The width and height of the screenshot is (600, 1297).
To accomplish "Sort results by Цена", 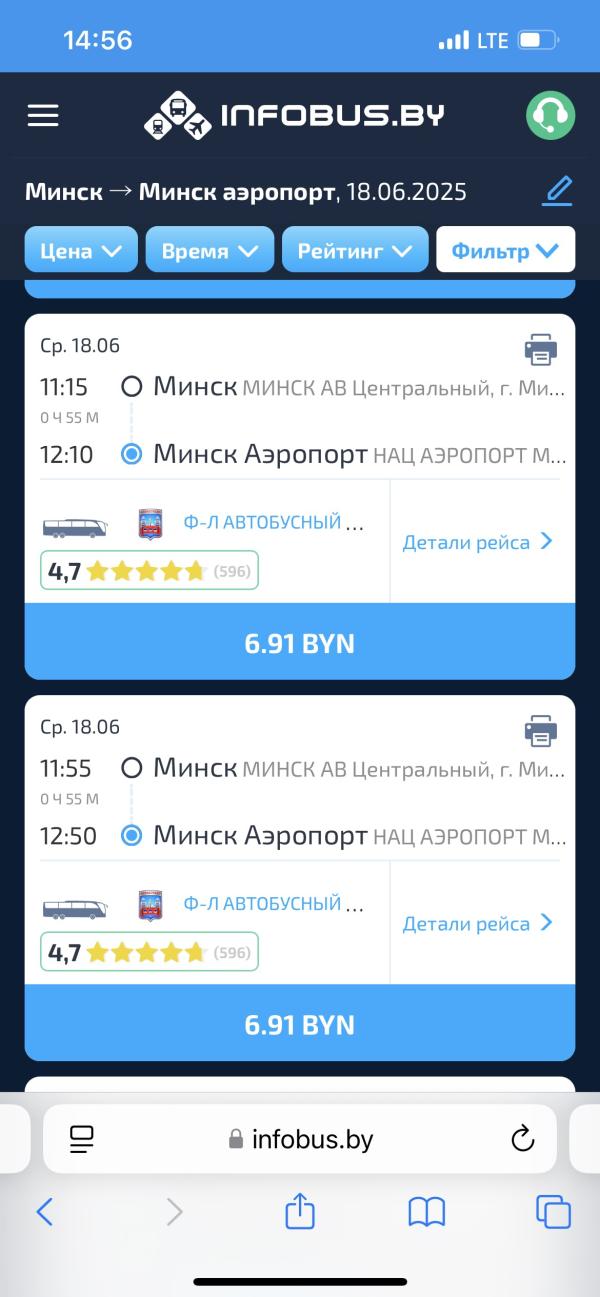I will tap(81, 250).
